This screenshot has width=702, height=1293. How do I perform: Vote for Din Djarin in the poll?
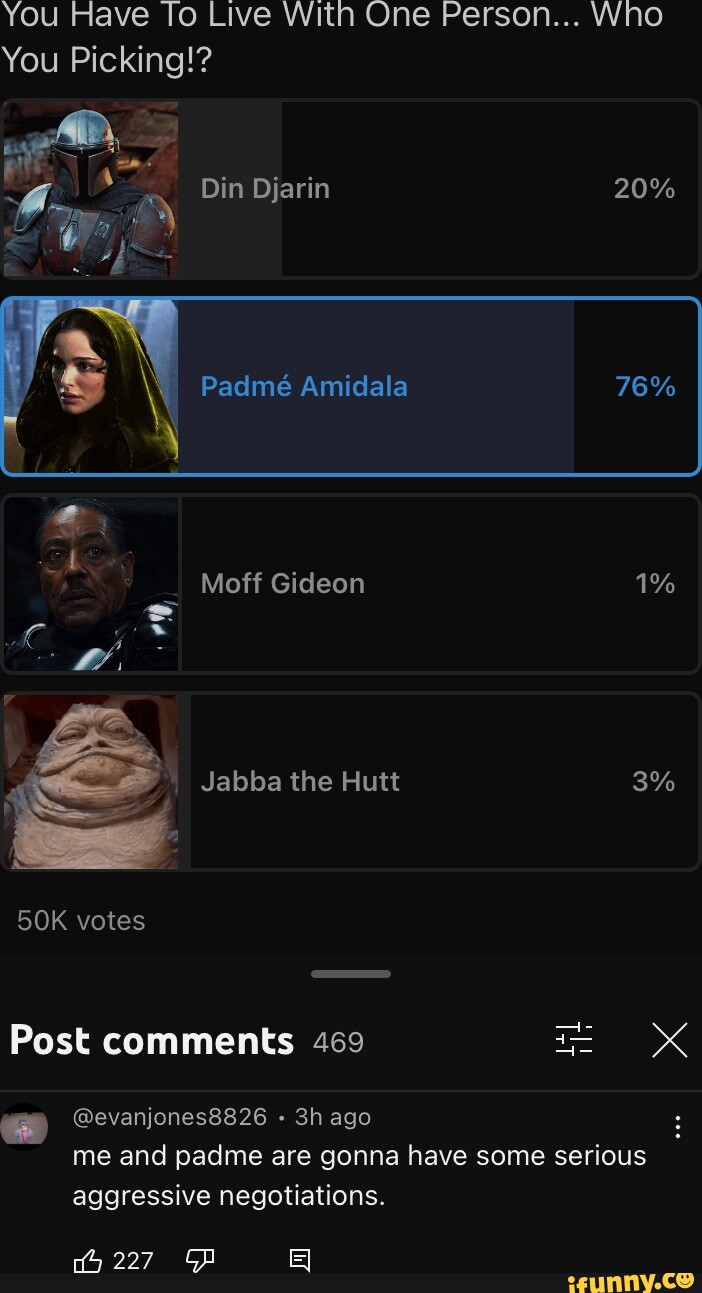pyautogui.click(x=350, y=189)
